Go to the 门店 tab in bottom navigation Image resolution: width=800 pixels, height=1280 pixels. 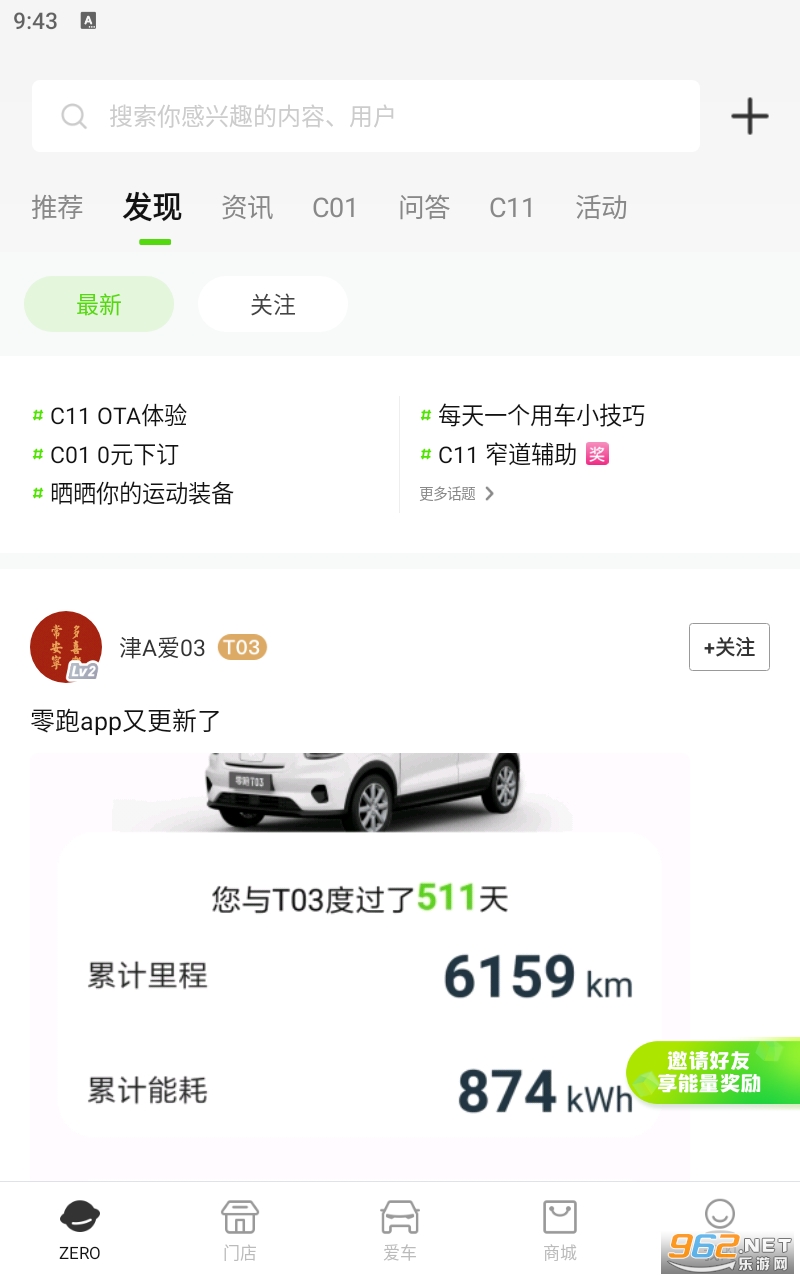pos(240,1230)
